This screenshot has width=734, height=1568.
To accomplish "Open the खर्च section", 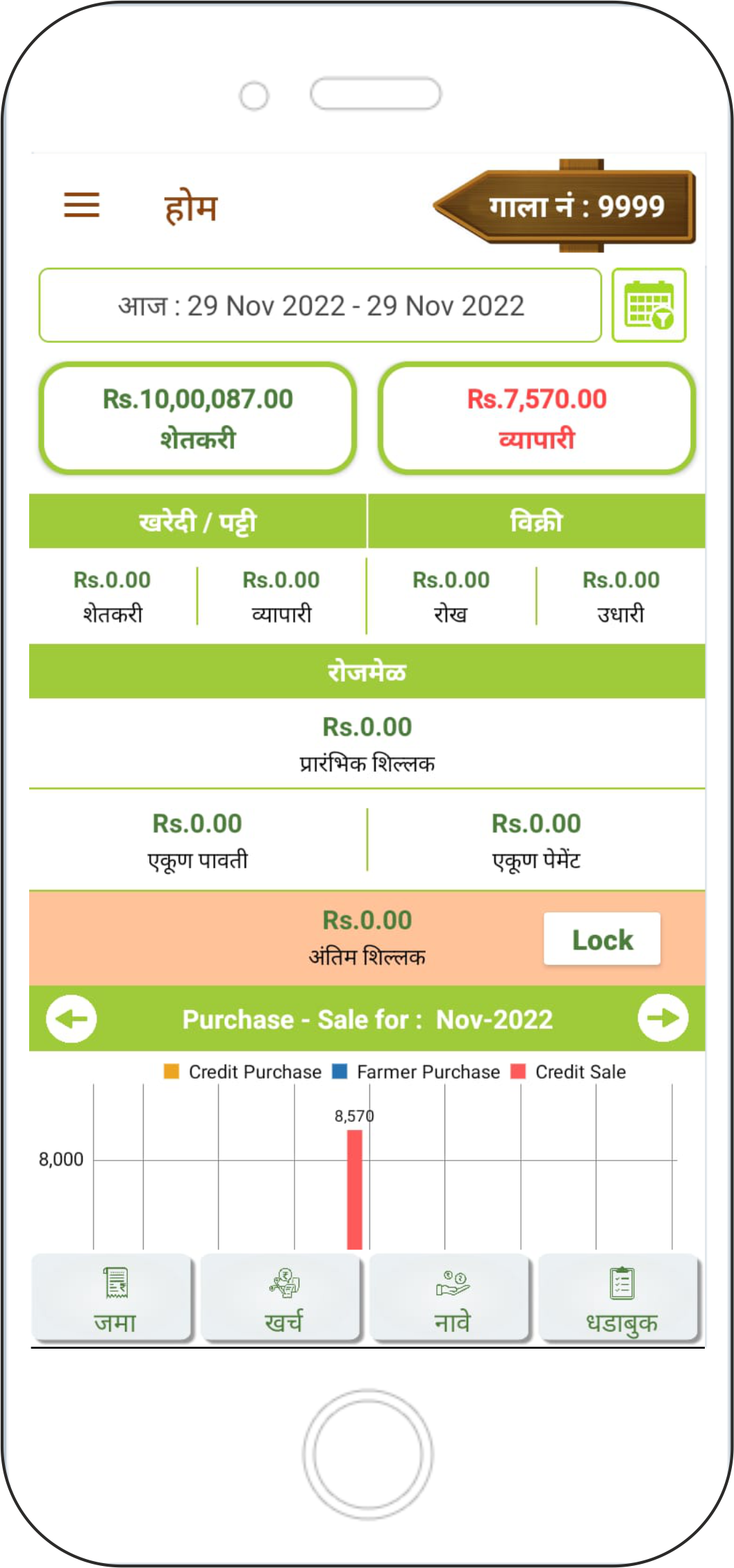I will point(282,1298).
